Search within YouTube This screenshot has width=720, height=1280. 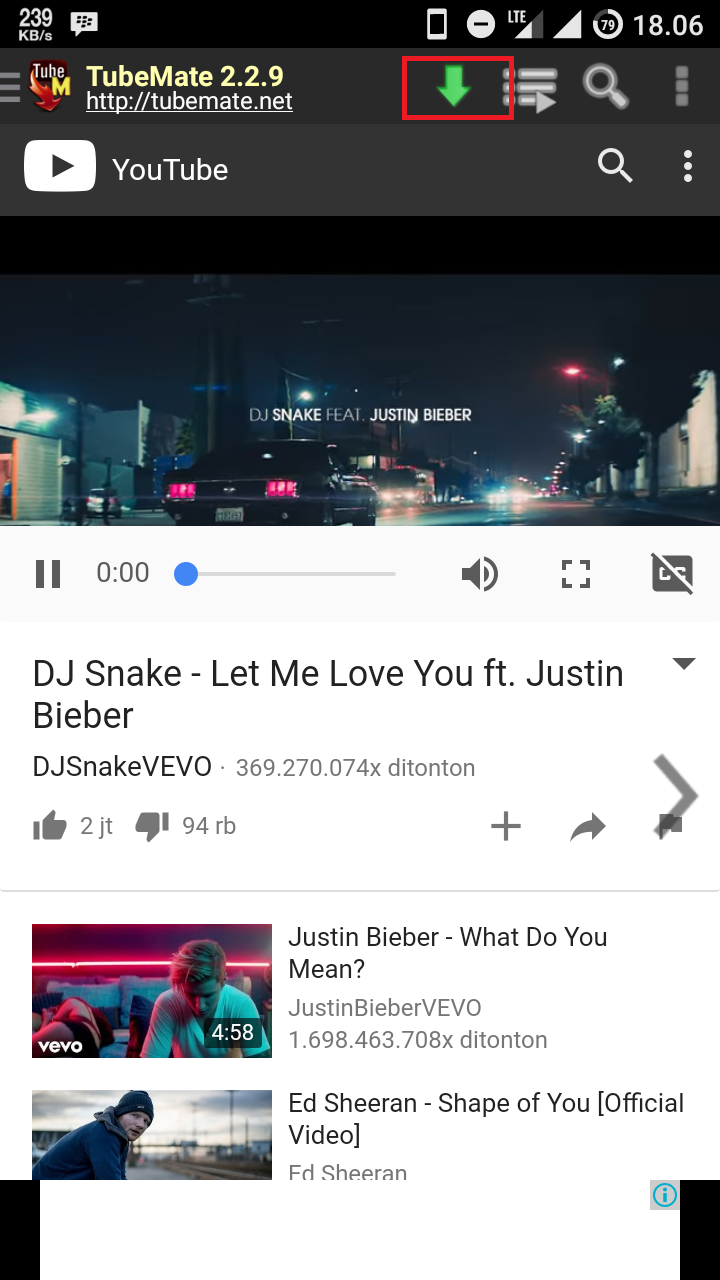click(615, 166)
